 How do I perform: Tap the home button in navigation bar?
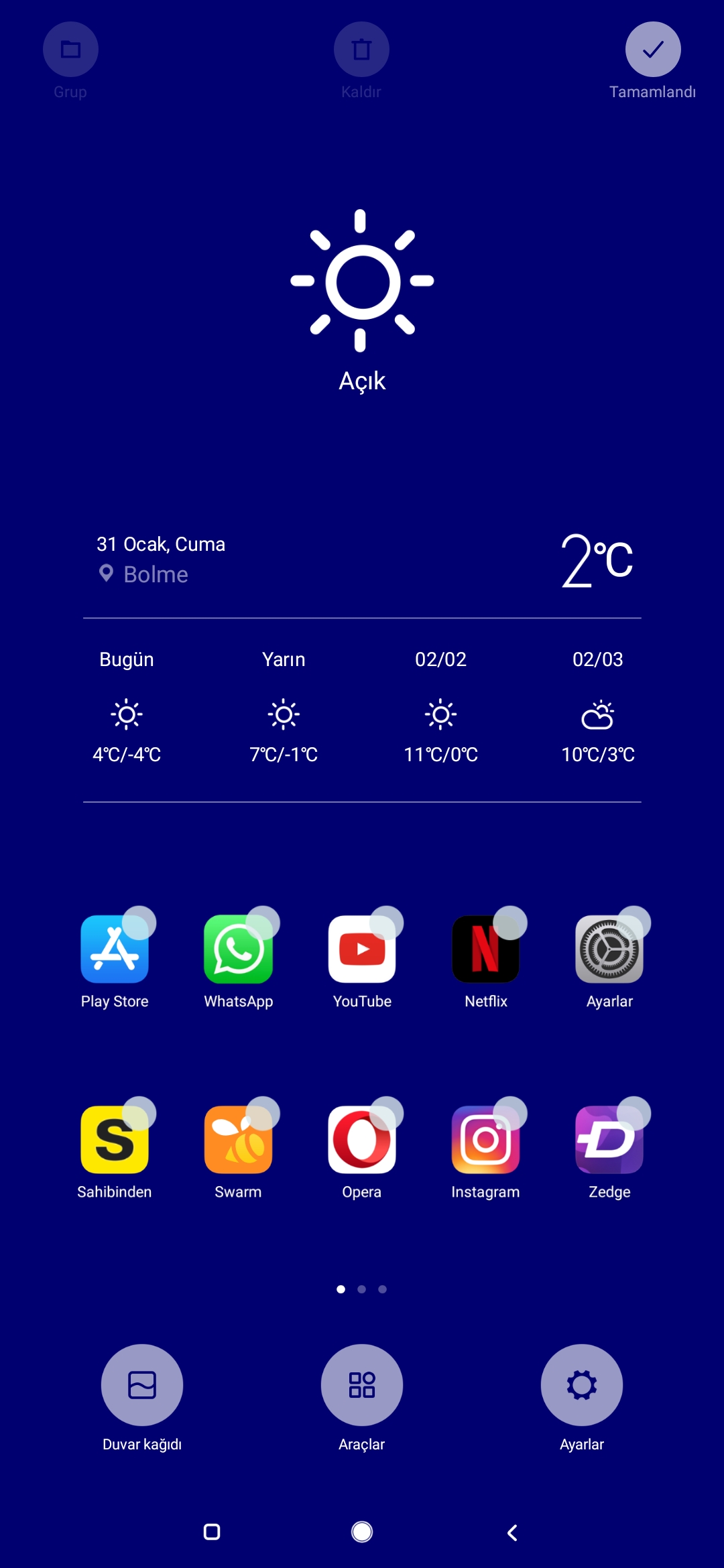(362, 1532)
